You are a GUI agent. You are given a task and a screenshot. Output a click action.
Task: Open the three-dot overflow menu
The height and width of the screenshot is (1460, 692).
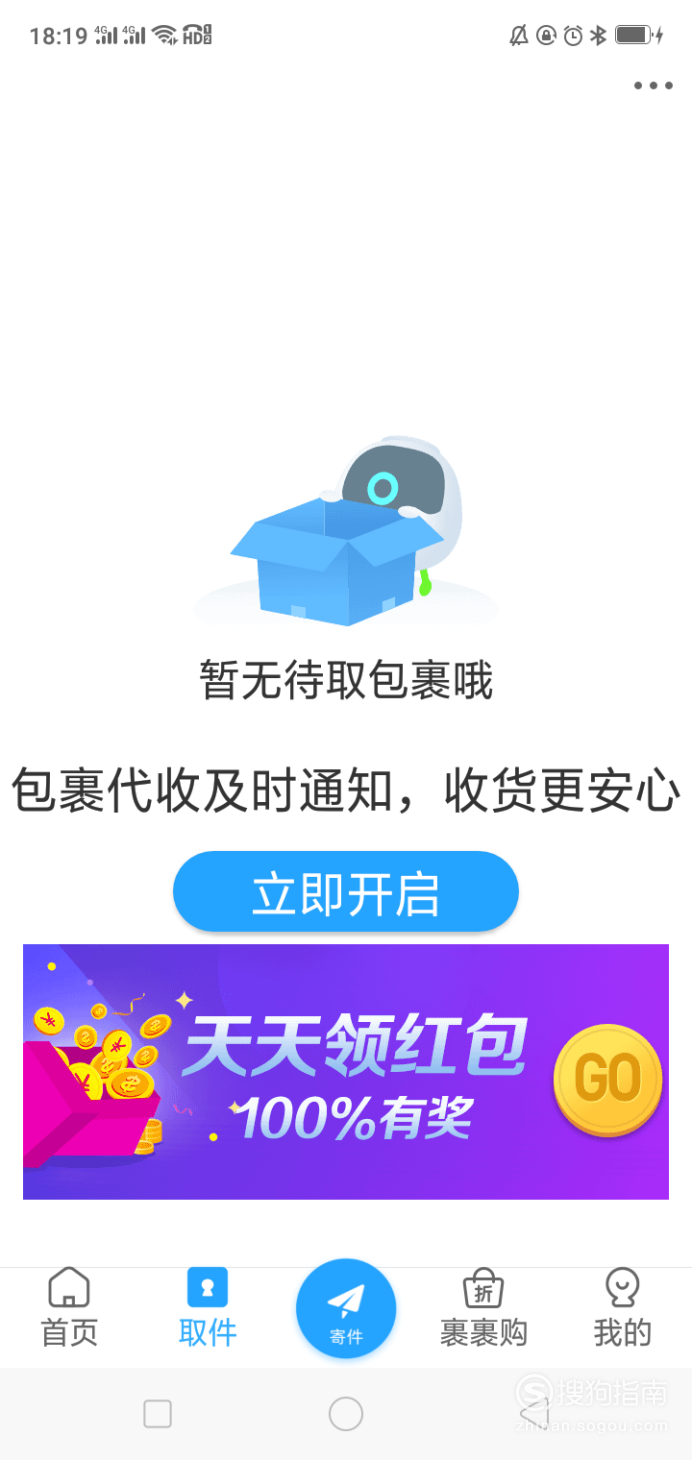tap(653, 86)
